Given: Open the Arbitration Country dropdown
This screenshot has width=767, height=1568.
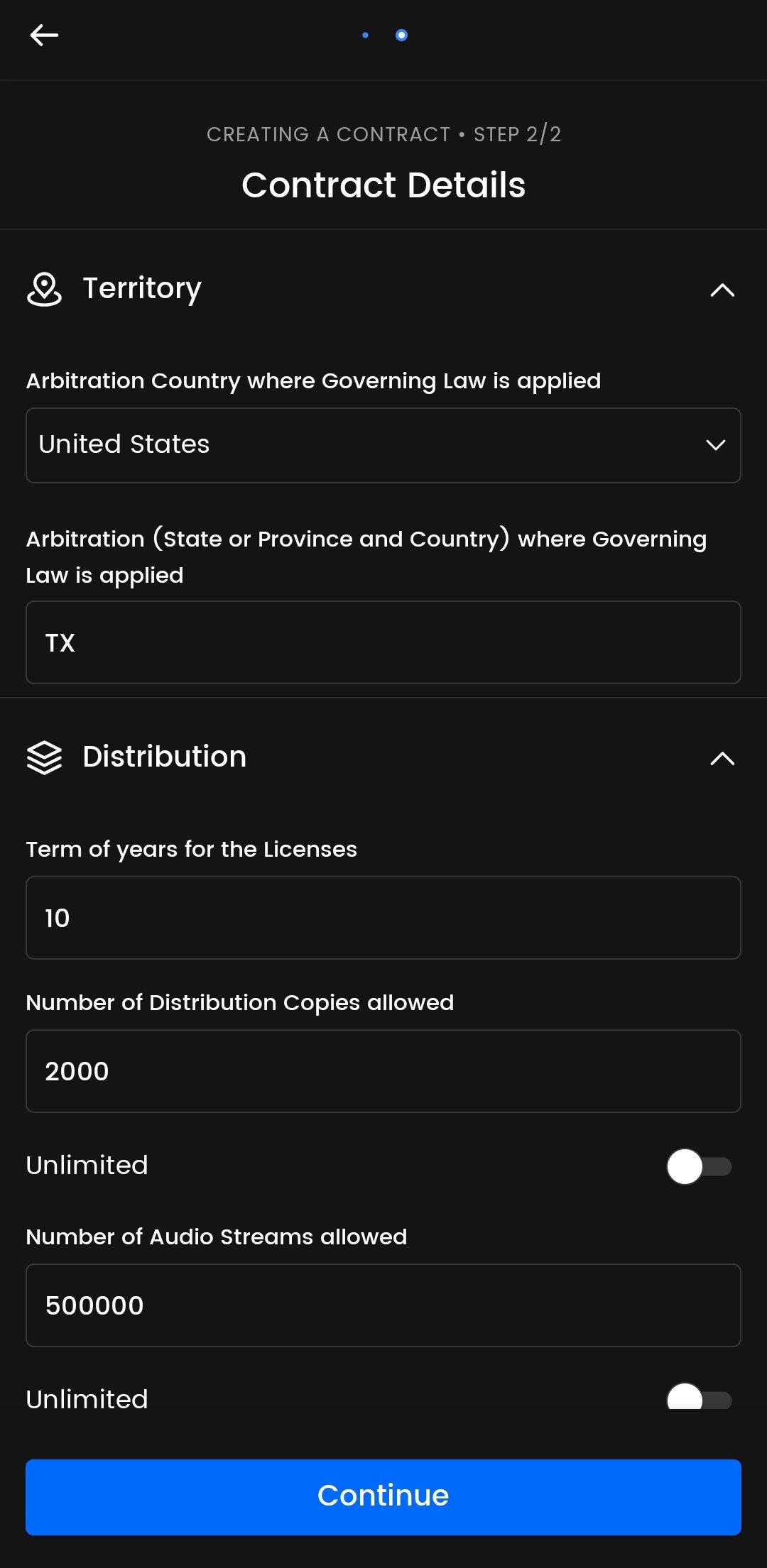Looking at the screenshot, I should point(715,445).
